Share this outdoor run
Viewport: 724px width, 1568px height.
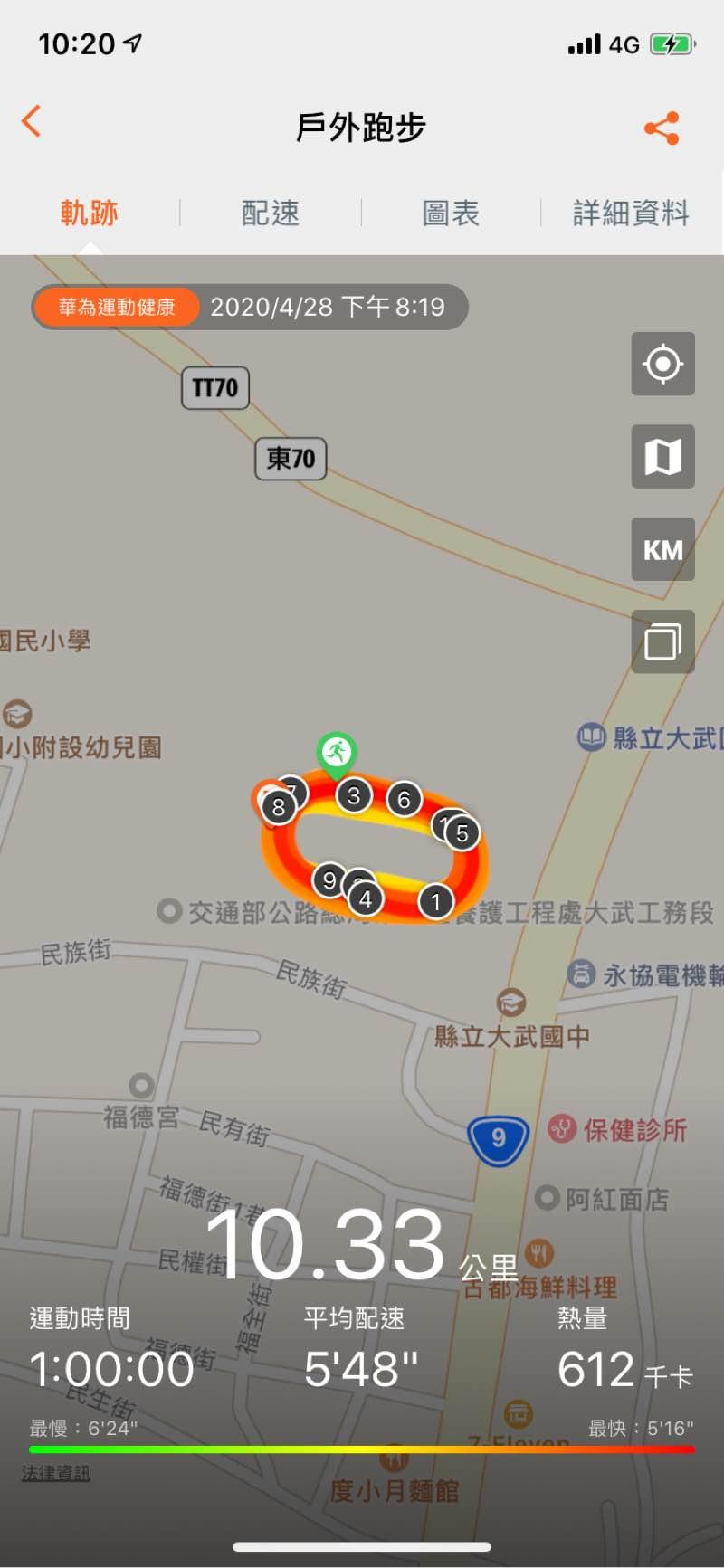point(662,128)
